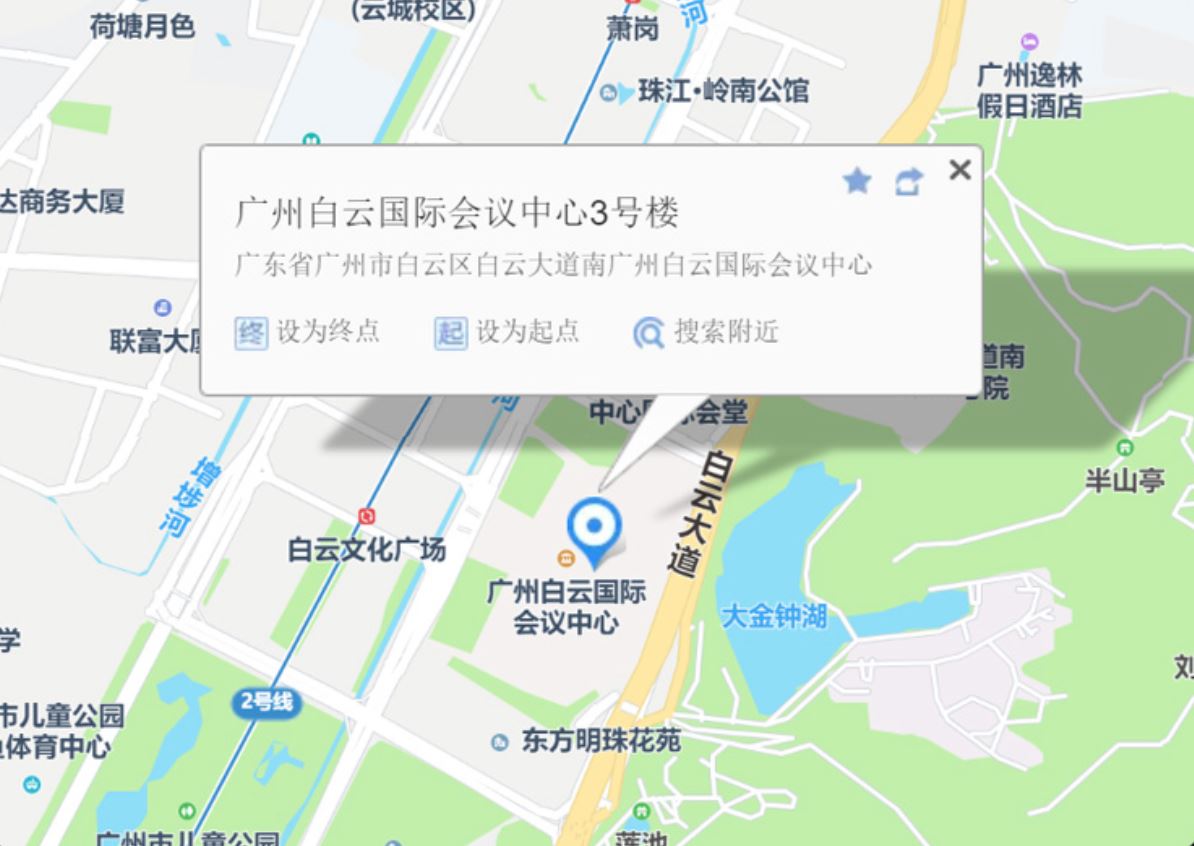Close the location info popup
Viewport: 1194px width, 846px height.
point(960,170)
